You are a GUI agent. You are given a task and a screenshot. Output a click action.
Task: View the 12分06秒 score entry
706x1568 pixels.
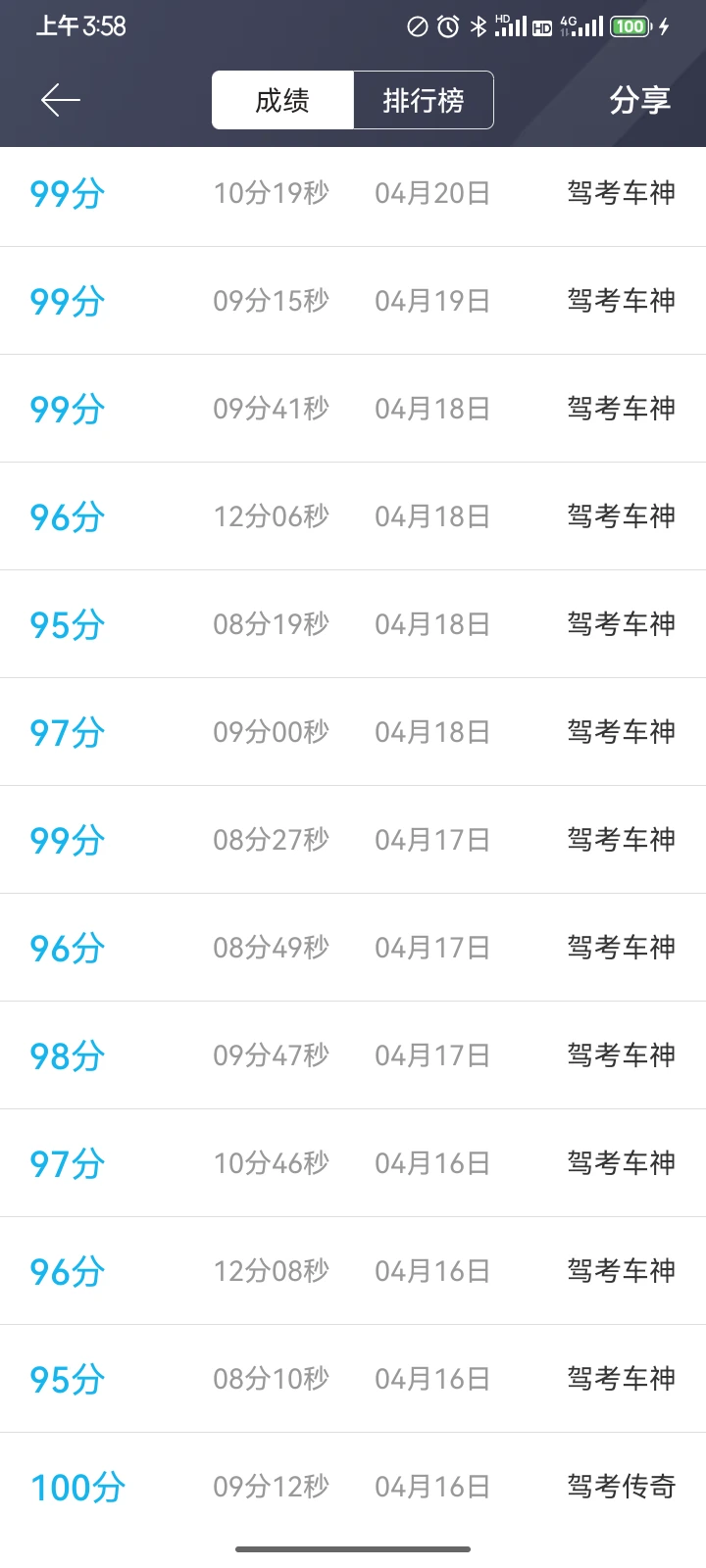[x=353, y=516]
